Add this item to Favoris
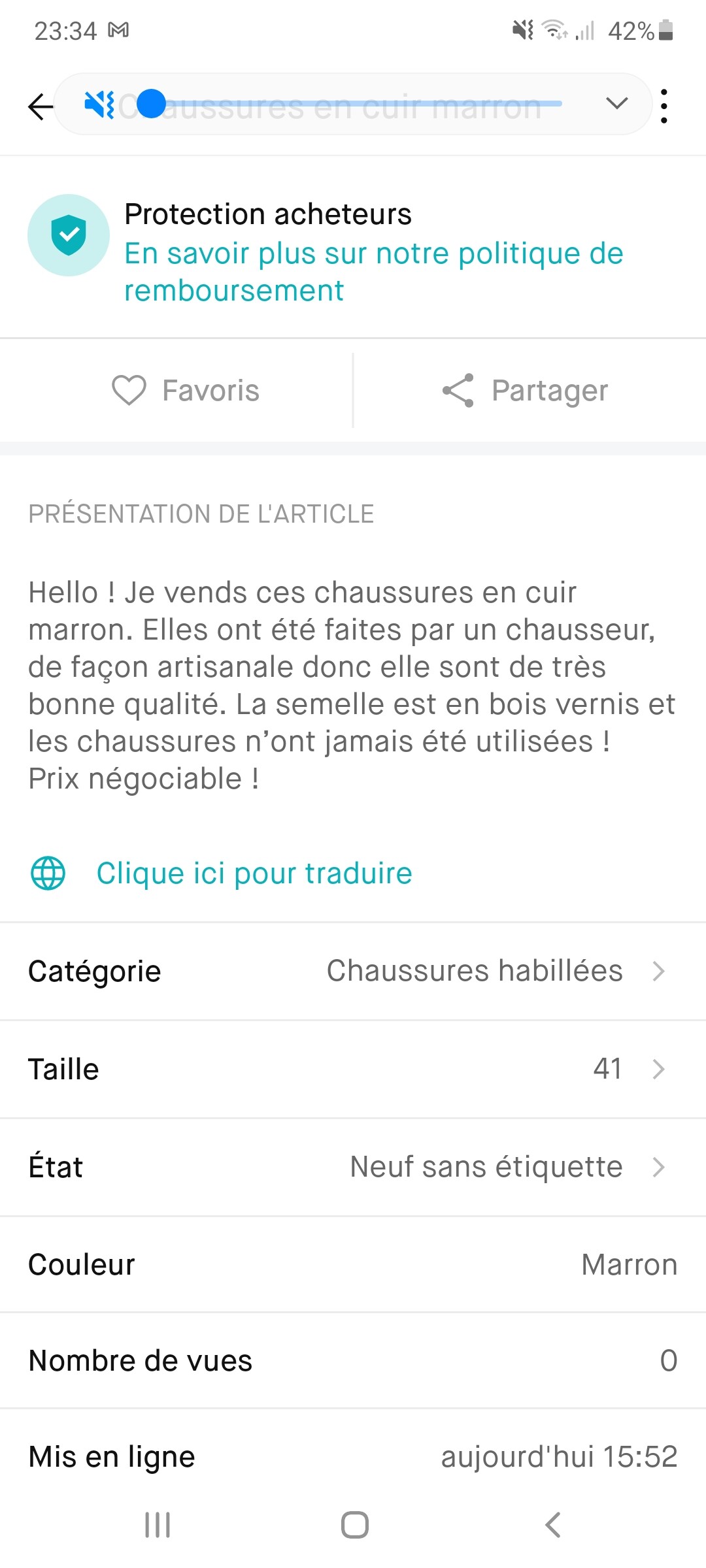The height and width of the screenshot is (1568, 706). pos(186,391)
